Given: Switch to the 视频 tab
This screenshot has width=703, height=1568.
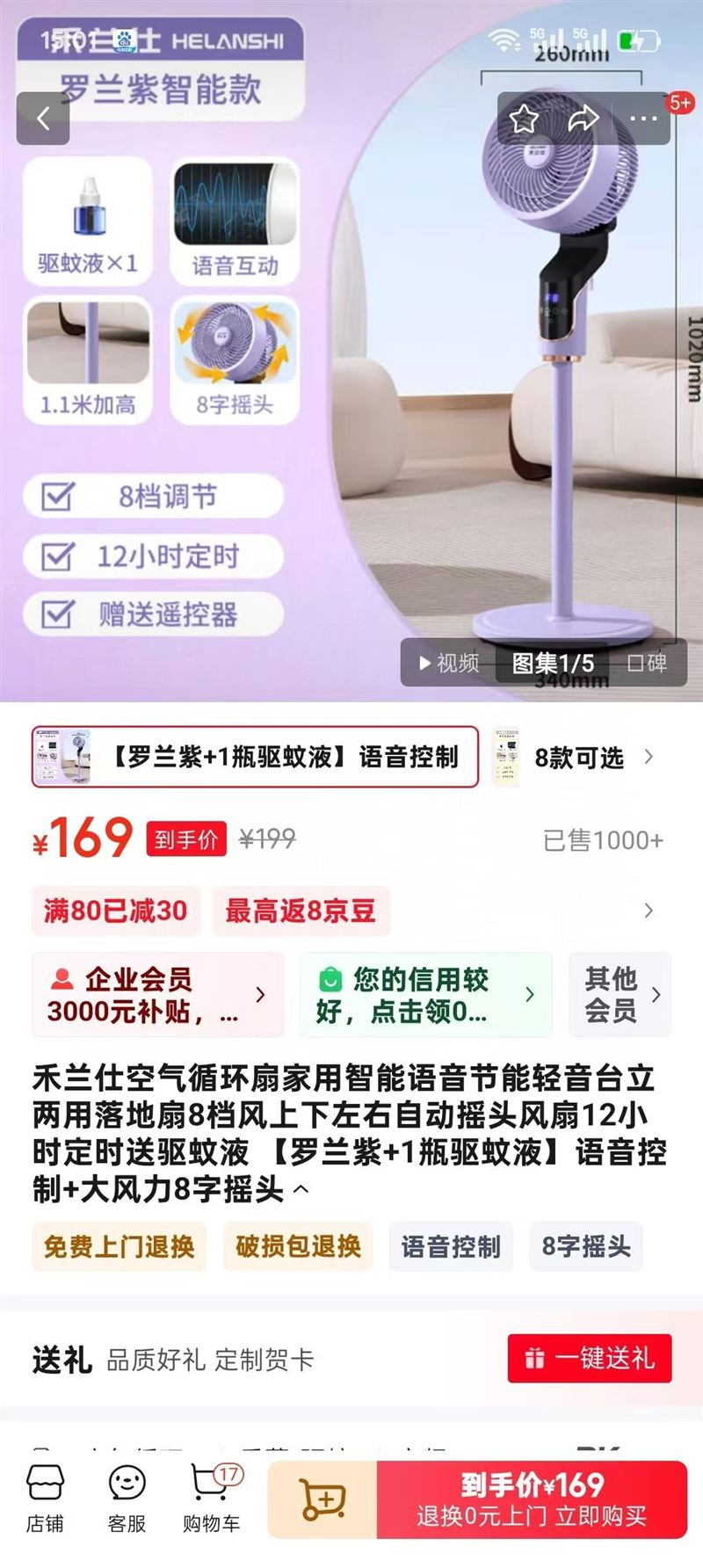Looking at the screenshot, I should coord(450,663).
